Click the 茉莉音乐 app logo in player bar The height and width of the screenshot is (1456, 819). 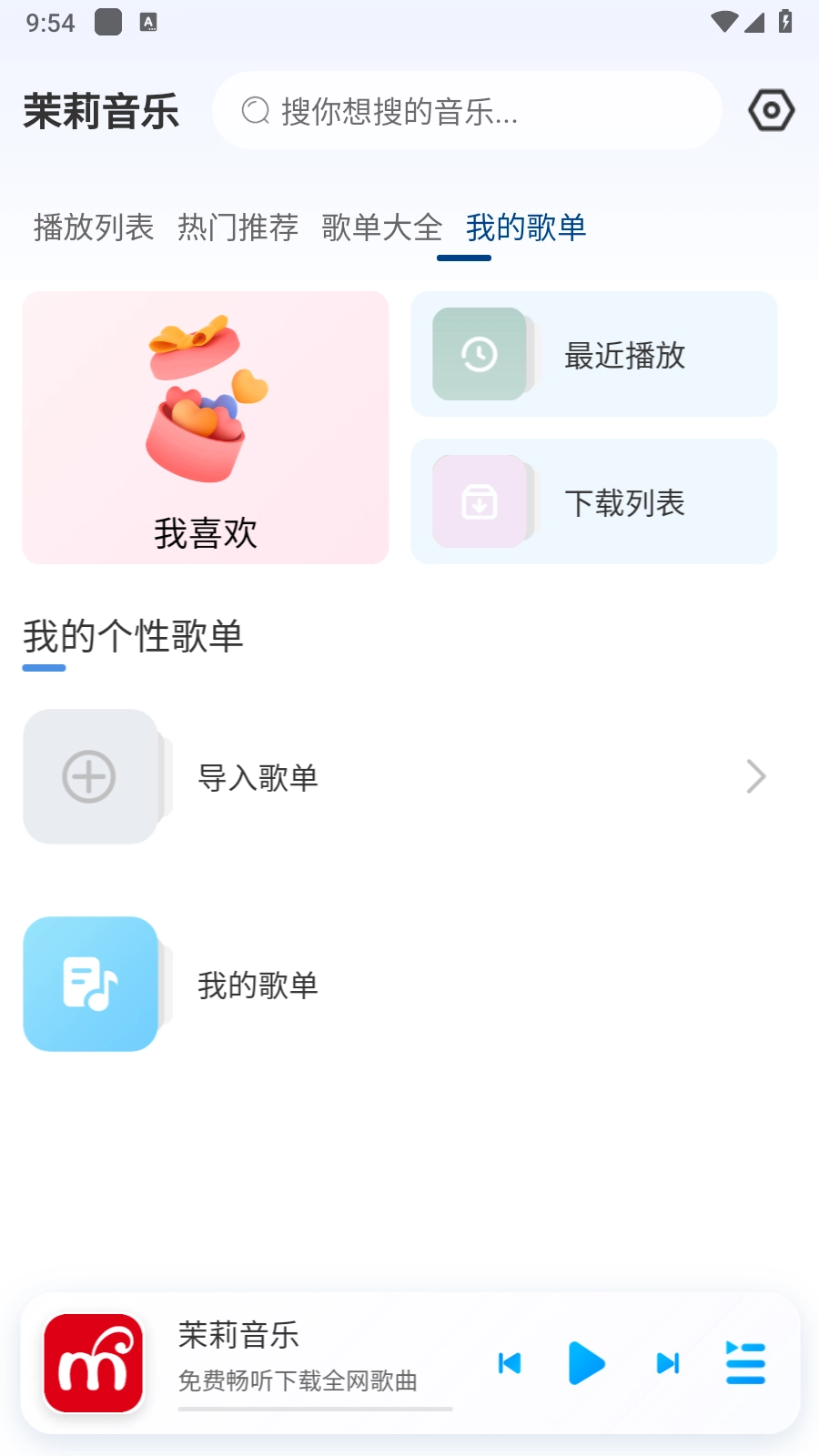click(x=93, y=1362)
